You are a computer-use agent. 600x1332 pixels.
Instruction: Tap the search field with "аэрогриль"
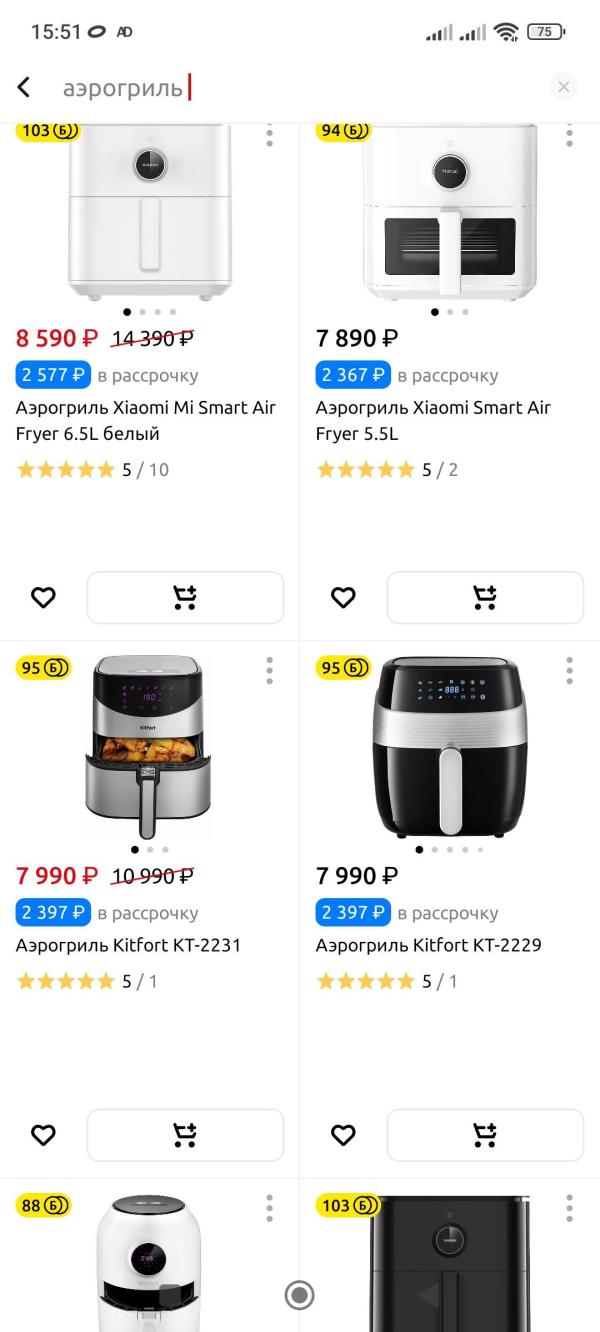300,88
